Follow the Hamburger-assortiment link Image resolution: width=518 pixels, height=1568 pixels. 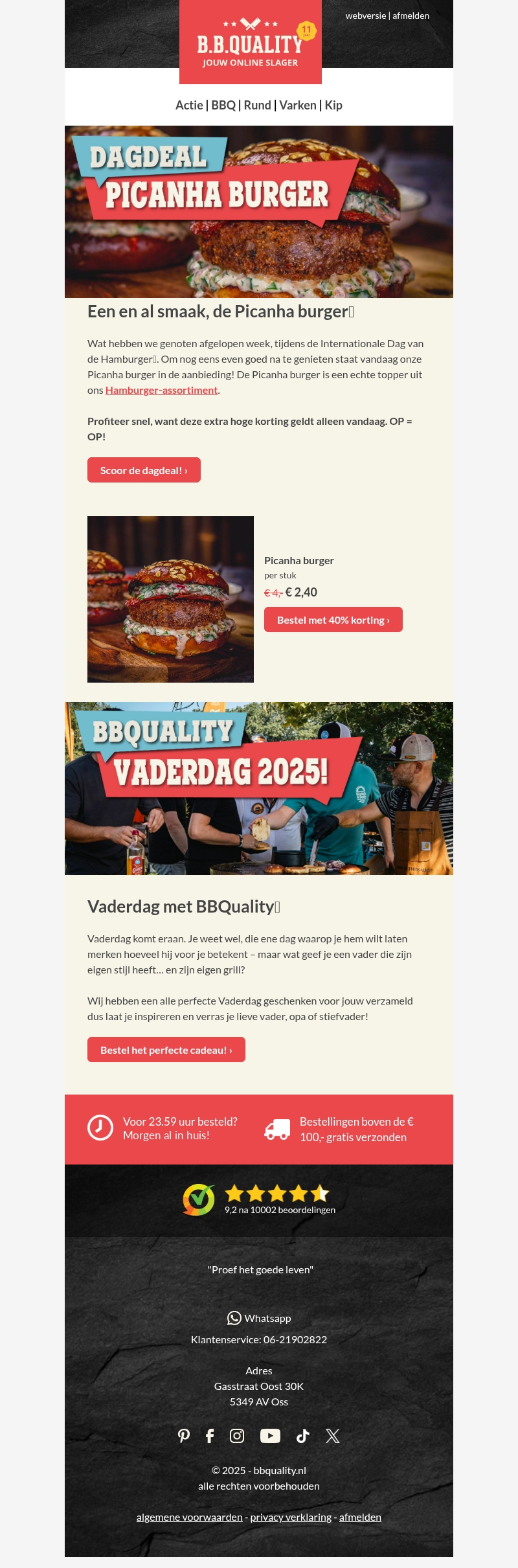click(x=161, y=390)
